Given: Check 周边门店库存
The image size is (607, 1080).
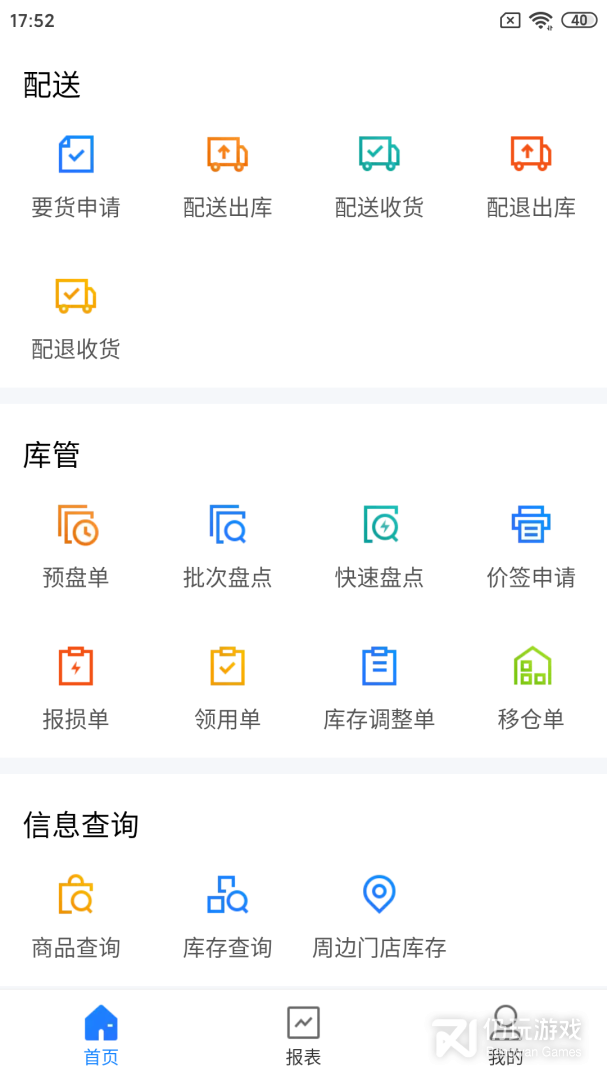Looking at the screenshot, I should point(379,915).
